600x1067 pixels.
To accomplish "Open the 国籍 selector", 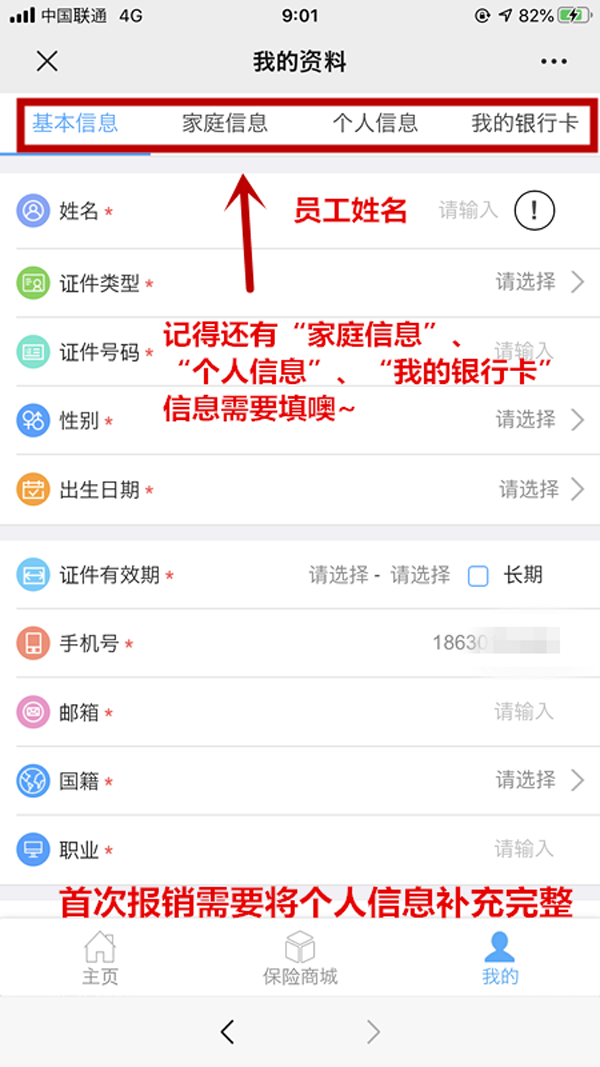I will pos(538,780).
